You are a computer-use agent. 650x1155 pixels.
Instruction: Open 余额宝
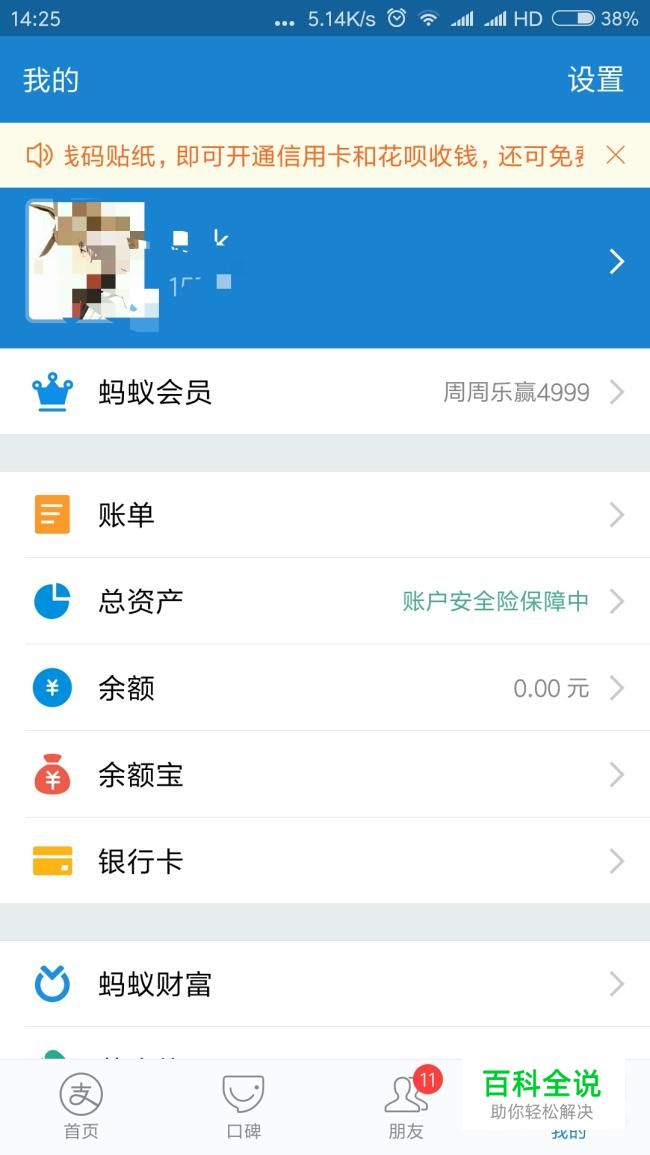coord(325,775)
